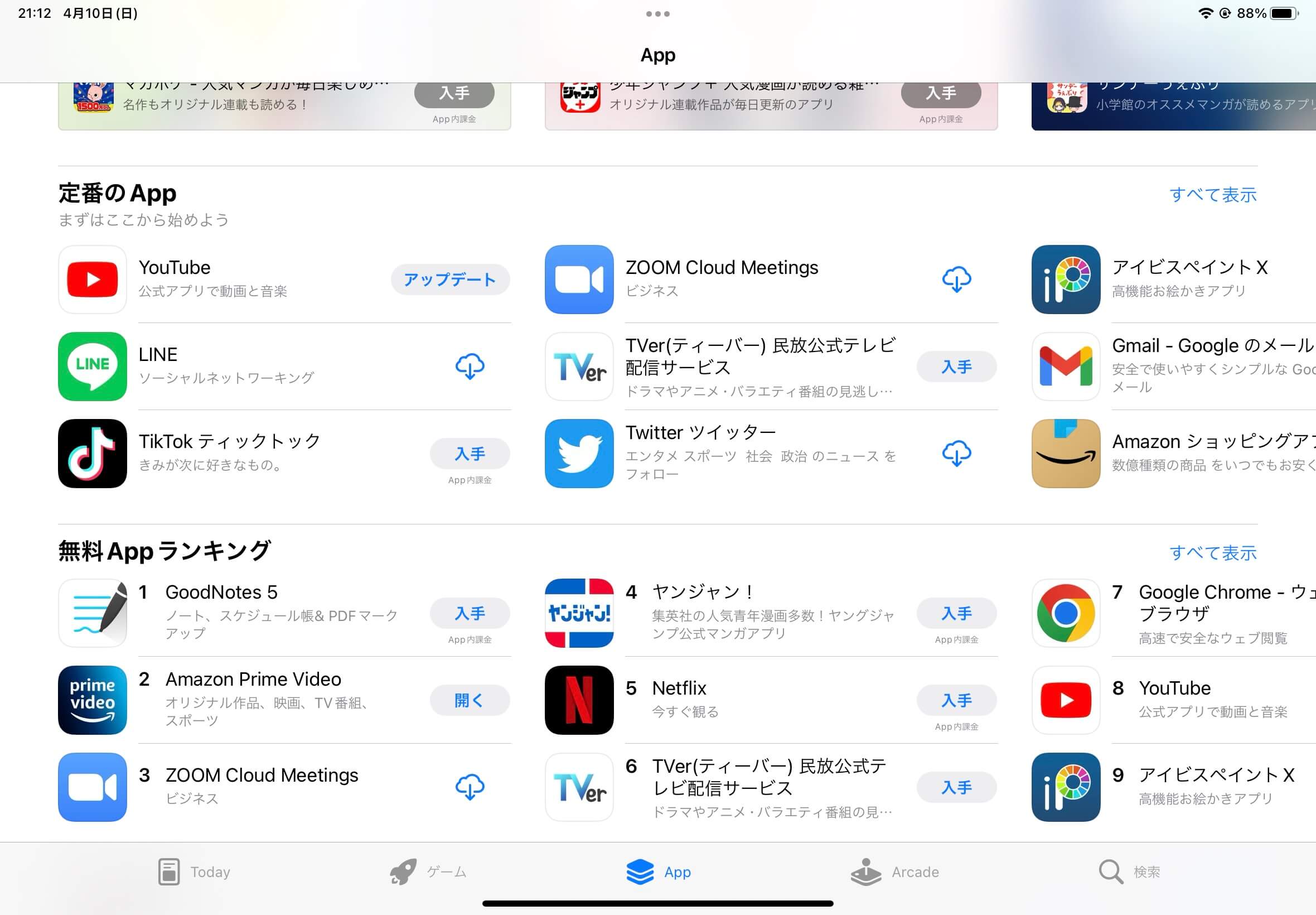
Task: Switch to the Arcade tab
Action: click(894, 871)
